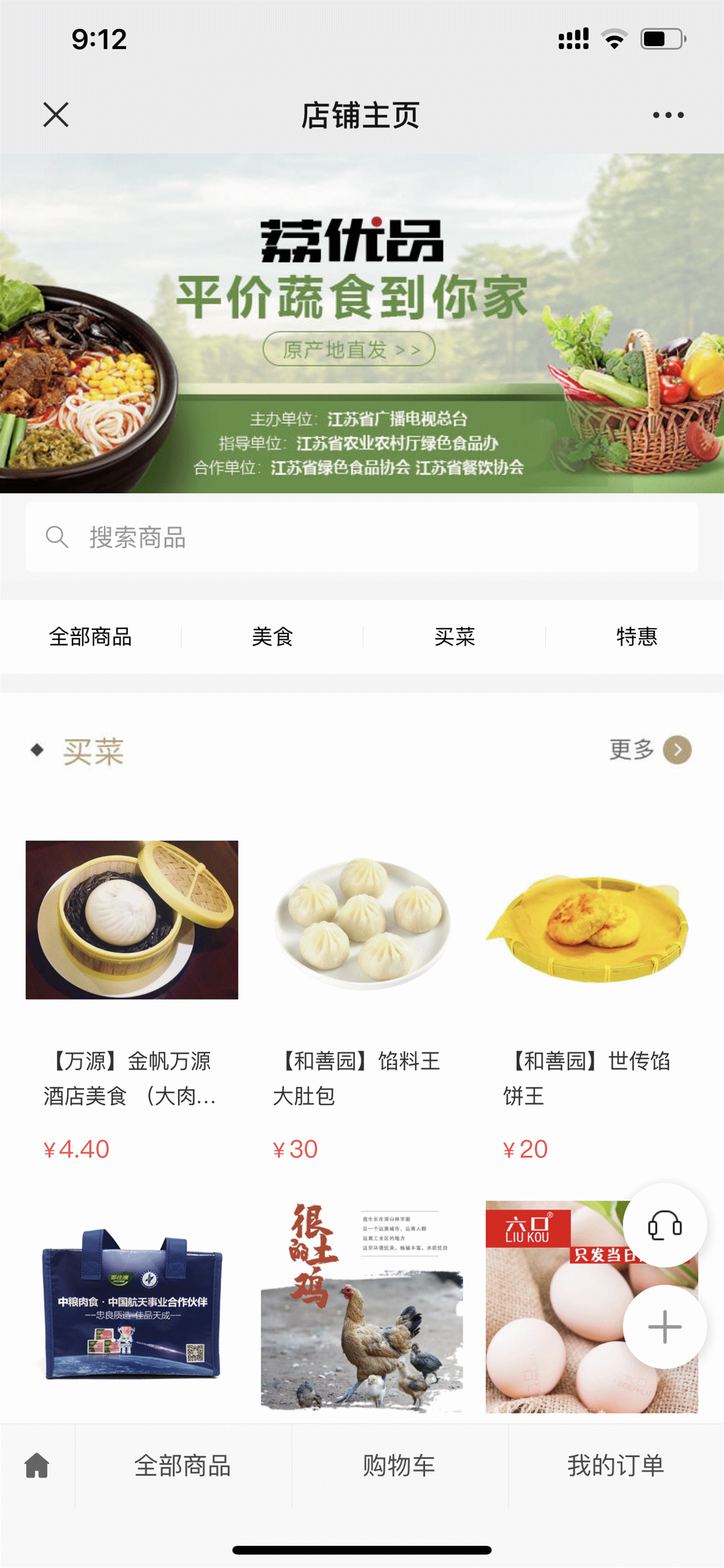
Task: Switch to the 特惠 category
Action: pyautogui.click(x=637, y=636)
